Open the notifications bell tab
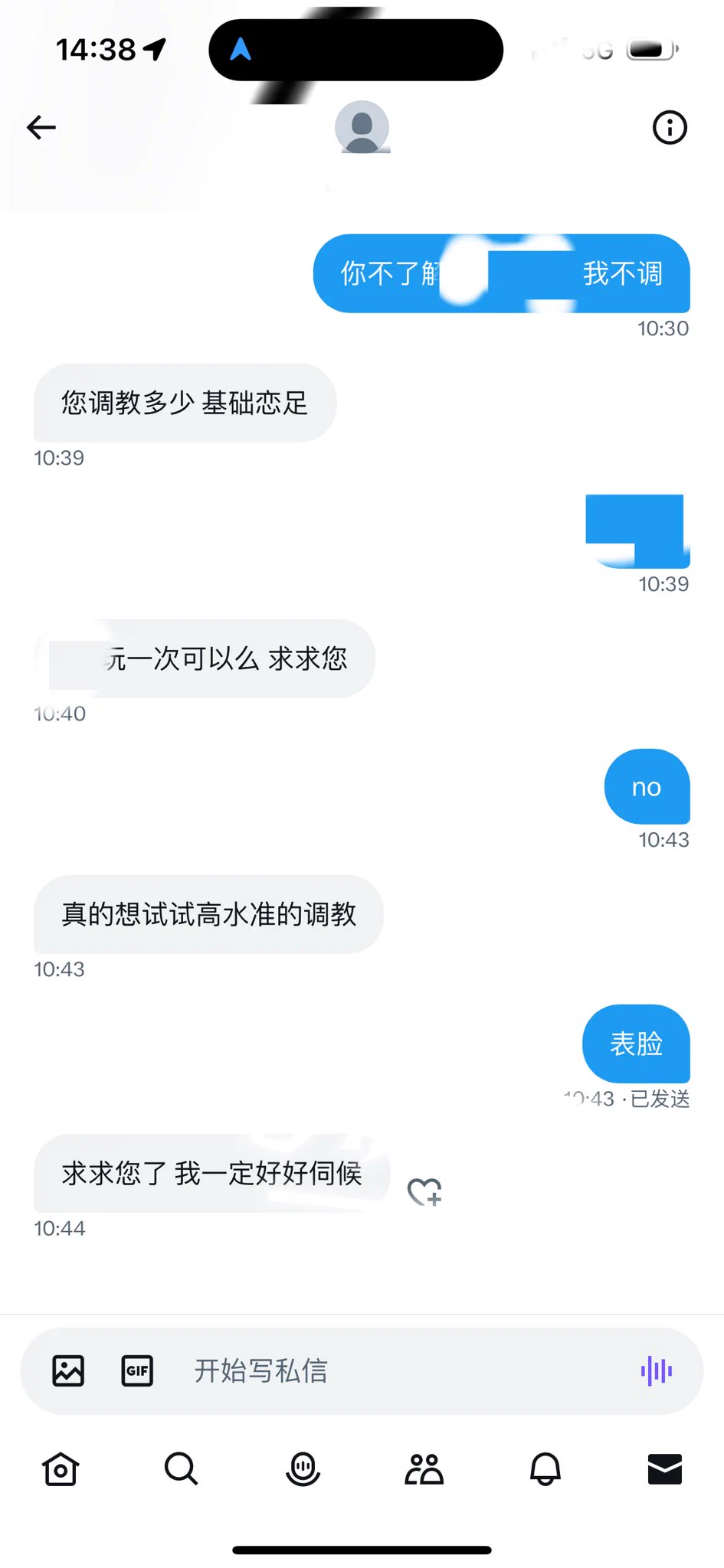 545,1468
